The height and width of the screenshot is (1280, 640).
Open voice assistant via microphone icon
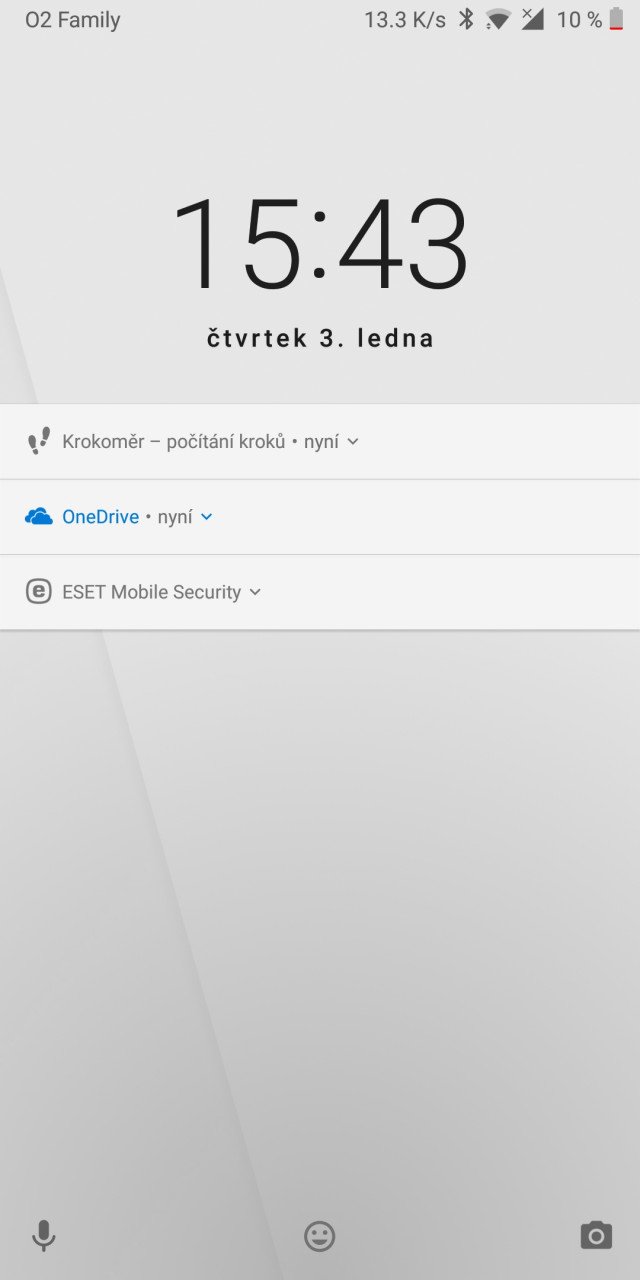click(x=43, y=1236)
